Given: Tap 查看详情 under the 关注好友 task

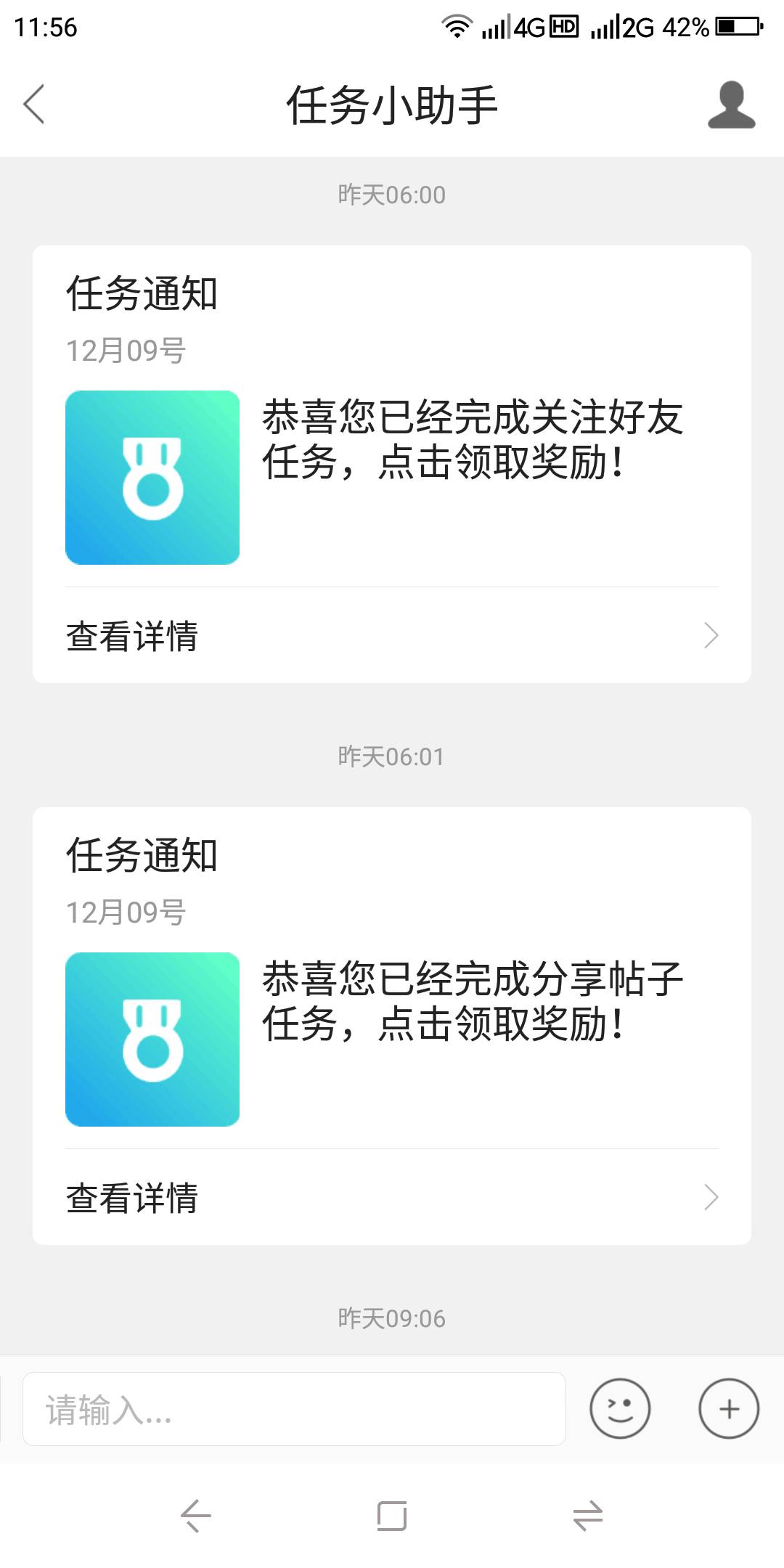Looking at the screenshot, I should [x=392, y=636].
